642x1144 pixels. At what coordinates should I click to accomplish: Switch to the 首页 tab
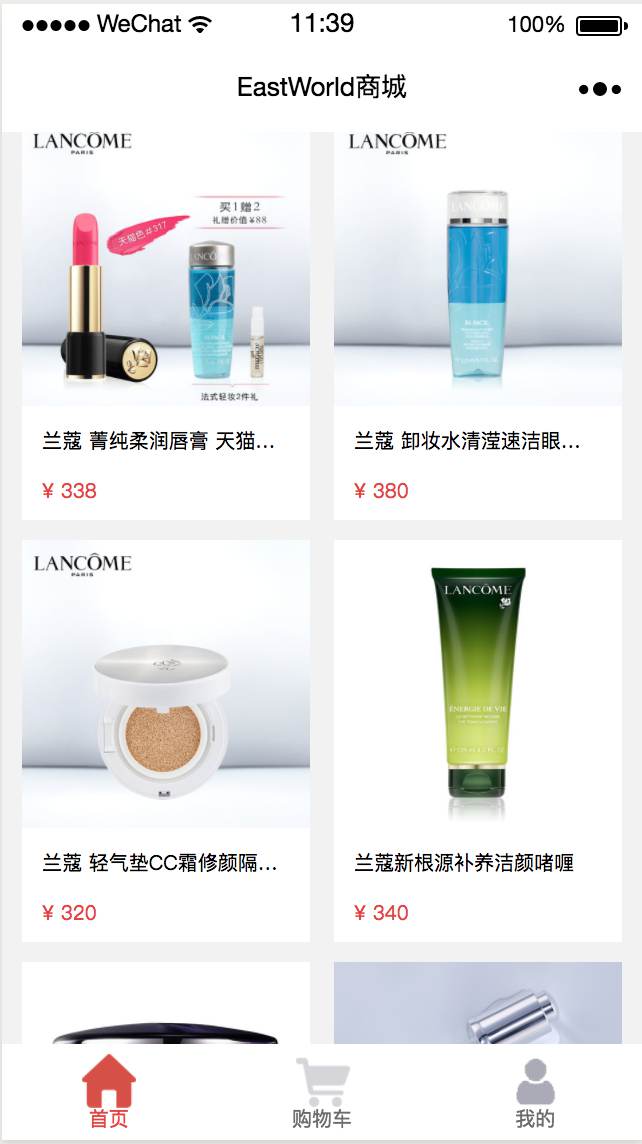[x=109, y=1094]
